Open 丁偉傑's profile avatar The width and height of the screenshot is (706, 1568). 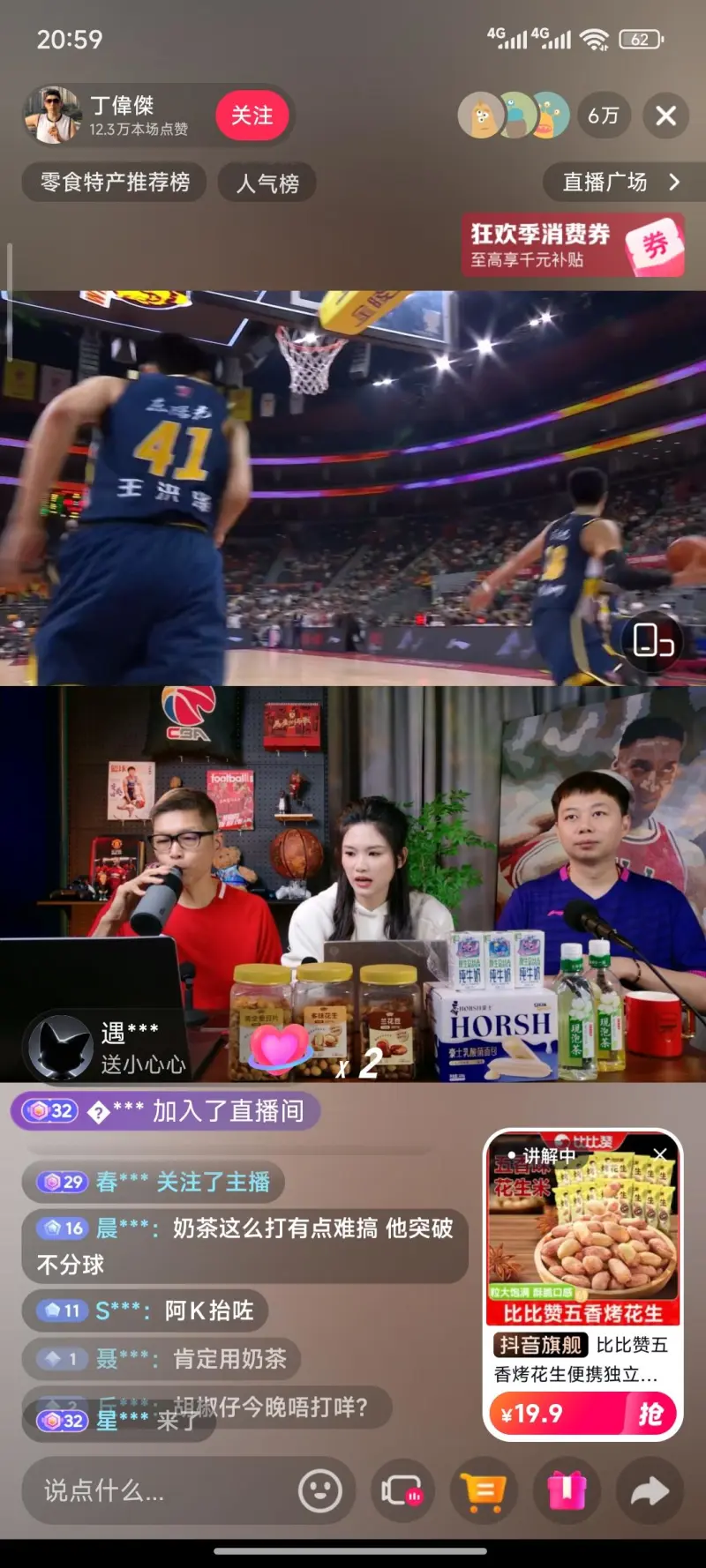53,116
